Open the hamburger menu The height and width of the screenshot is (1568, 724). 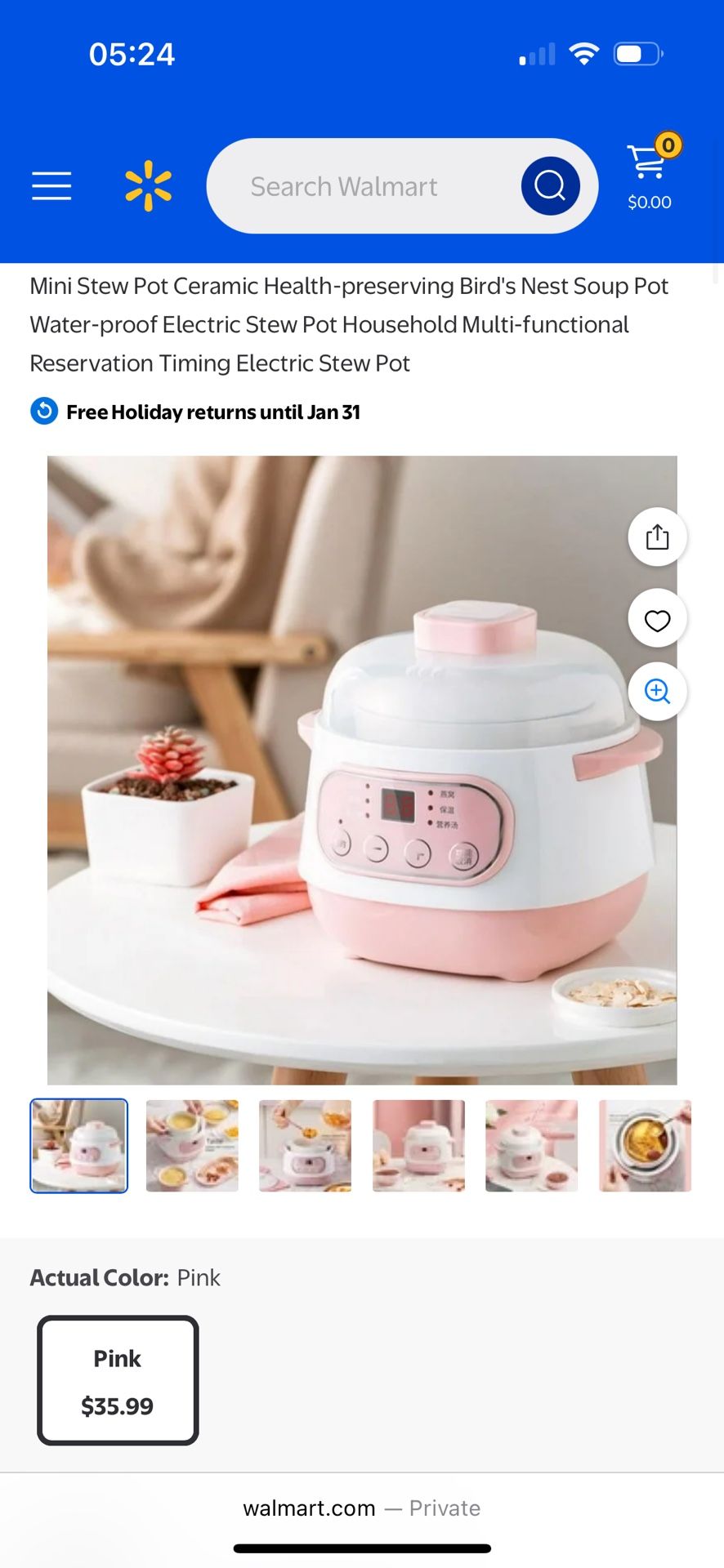tap(51, 185)
